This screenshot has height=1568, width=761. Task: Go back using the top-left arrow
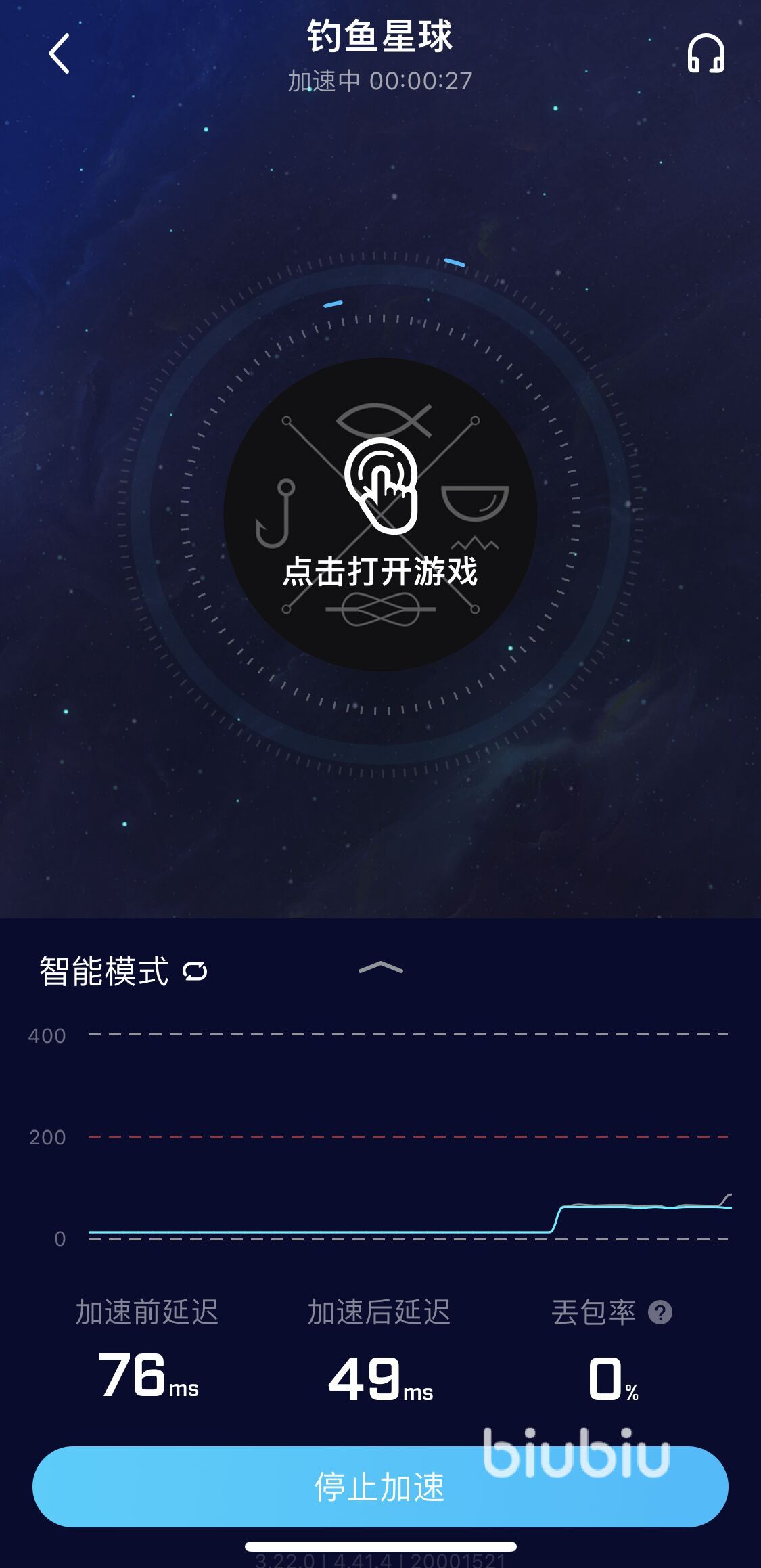[60, 54]
